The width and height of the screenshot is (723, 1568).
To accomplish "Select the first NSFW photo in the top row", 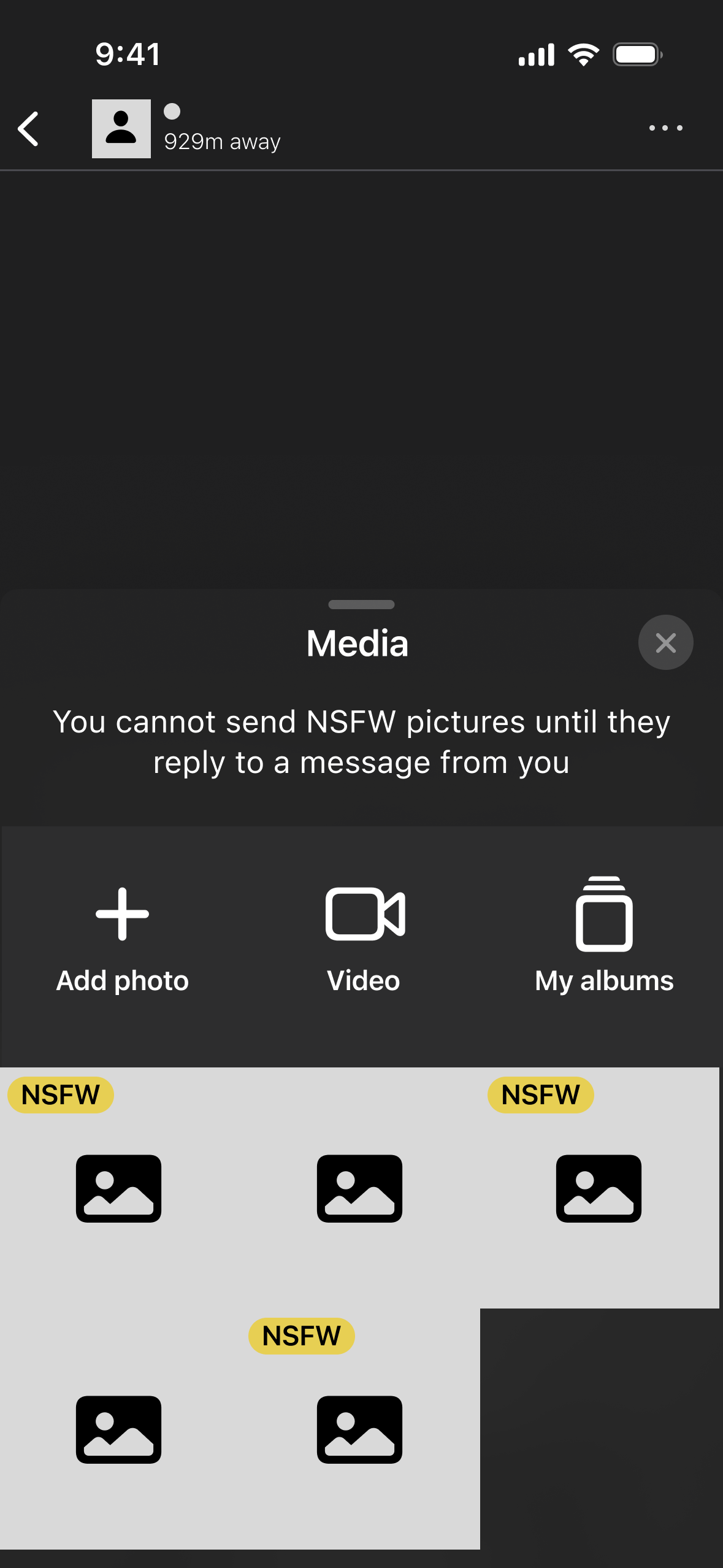I will (x=119, y=1188).
